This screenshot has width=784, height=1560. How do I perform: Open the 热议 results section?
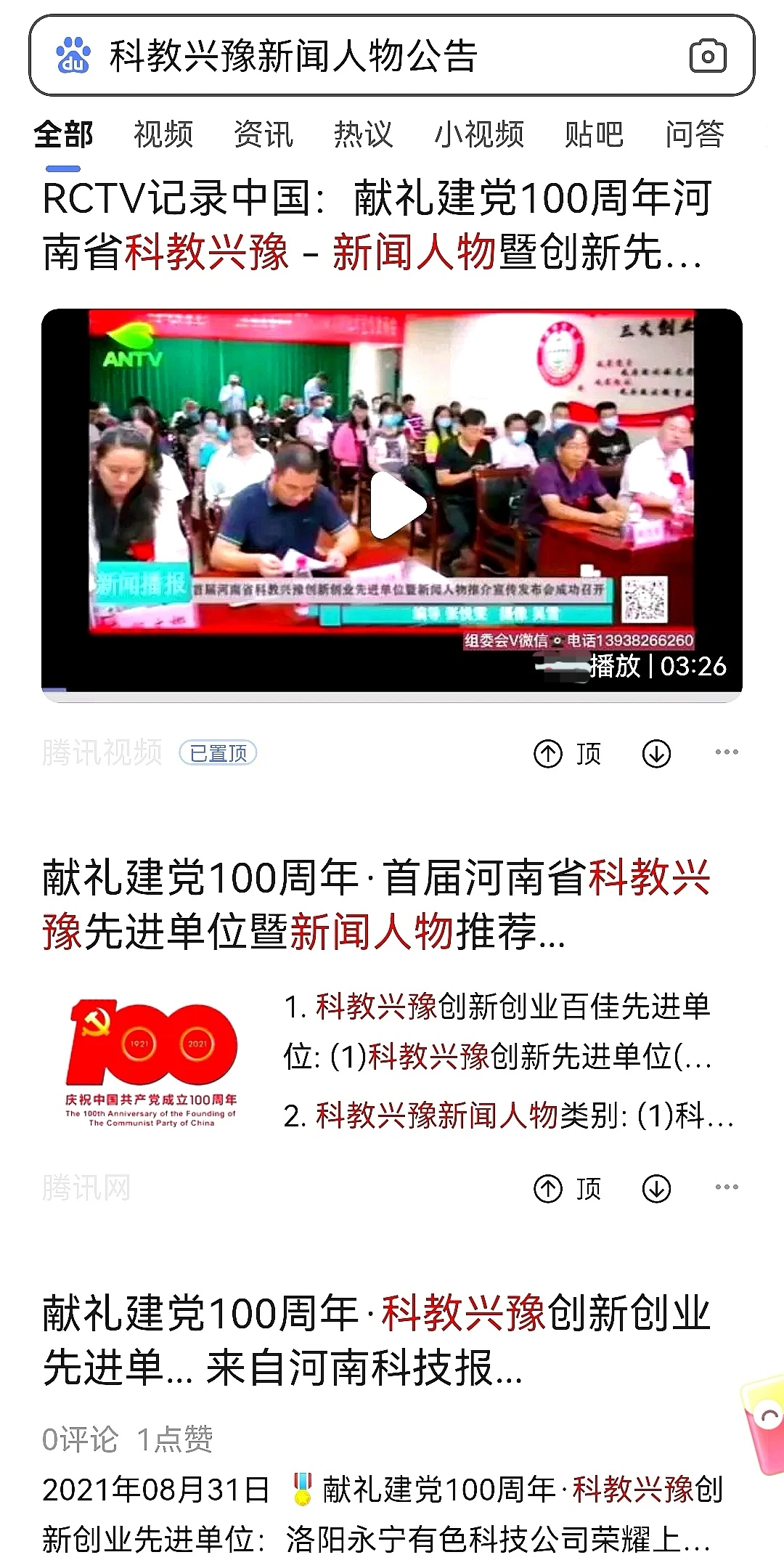pyautogui.click(x=363, y=134)
